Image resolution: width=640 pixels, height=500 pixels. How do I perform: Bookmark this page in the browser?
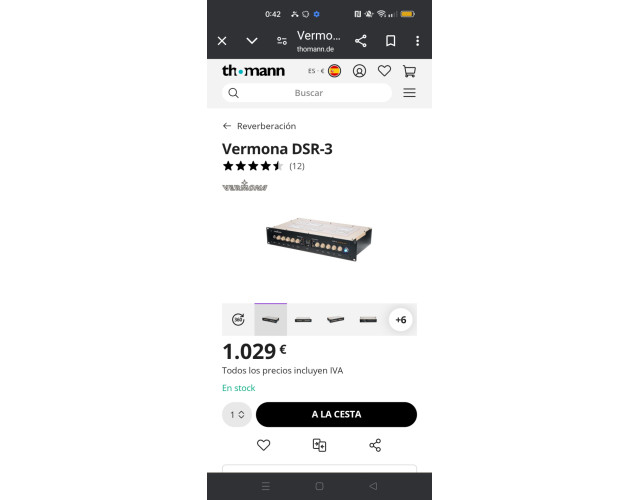pyautogui.click(x=390, y=41)
